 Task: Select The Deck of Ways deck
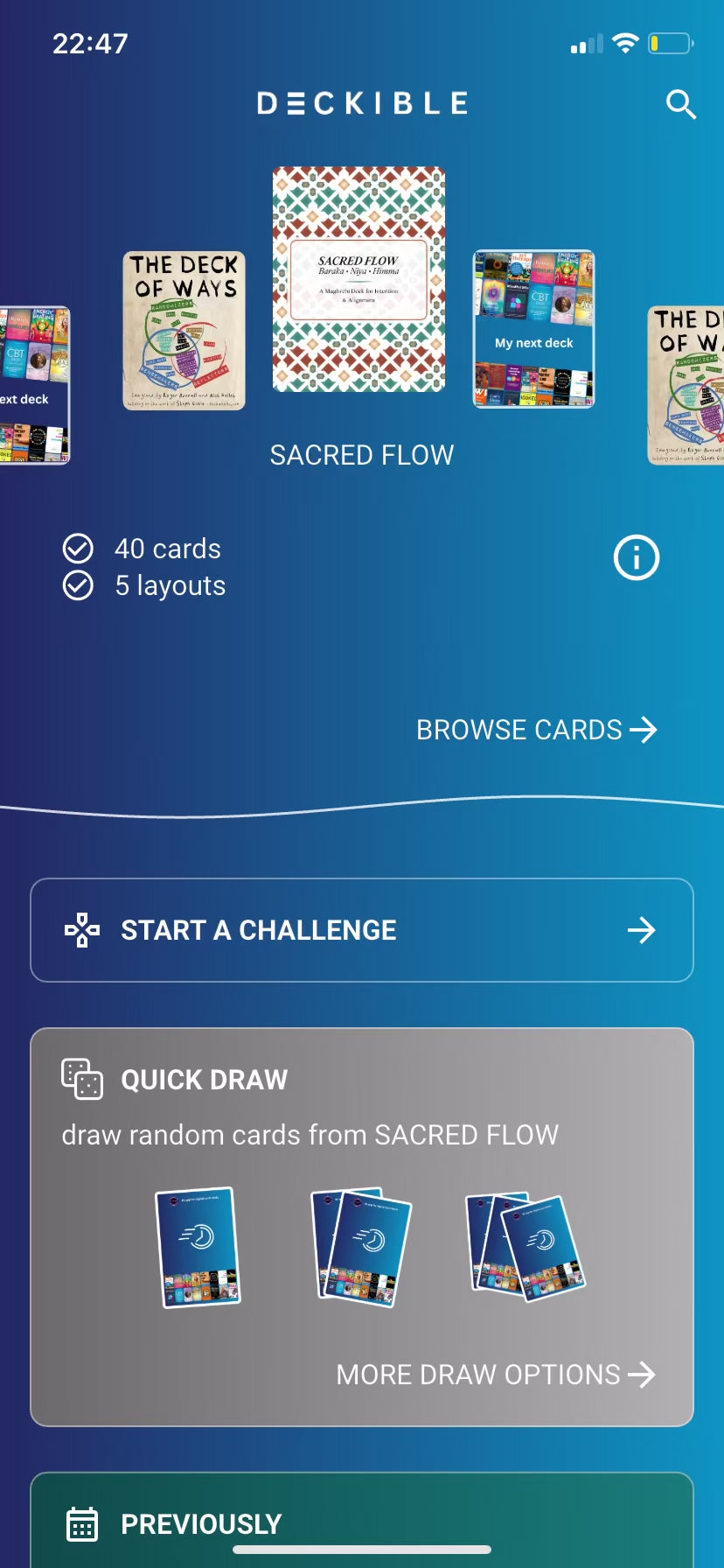tap(184, 331)
